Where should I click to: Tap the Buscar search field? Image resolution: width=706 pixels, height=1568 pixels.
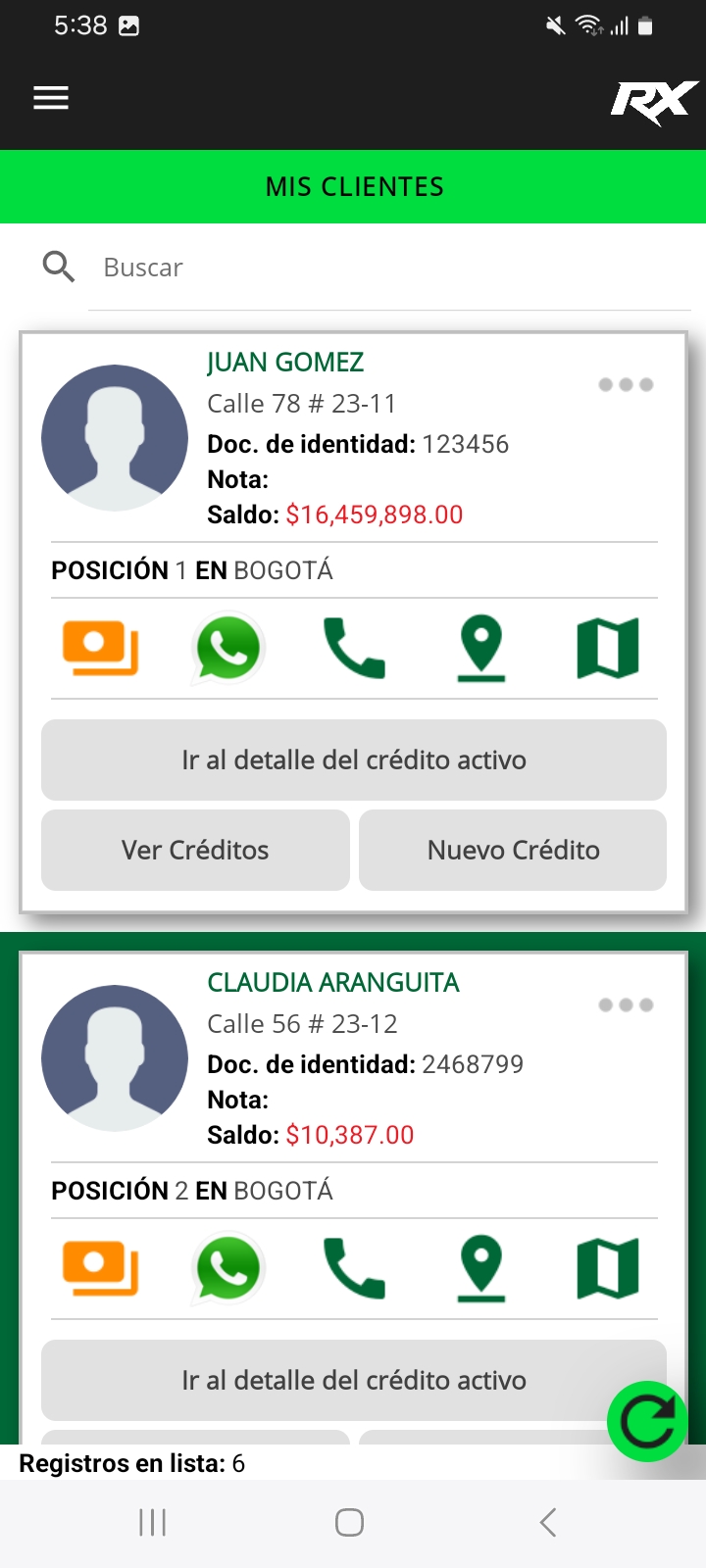click(392, 268)
